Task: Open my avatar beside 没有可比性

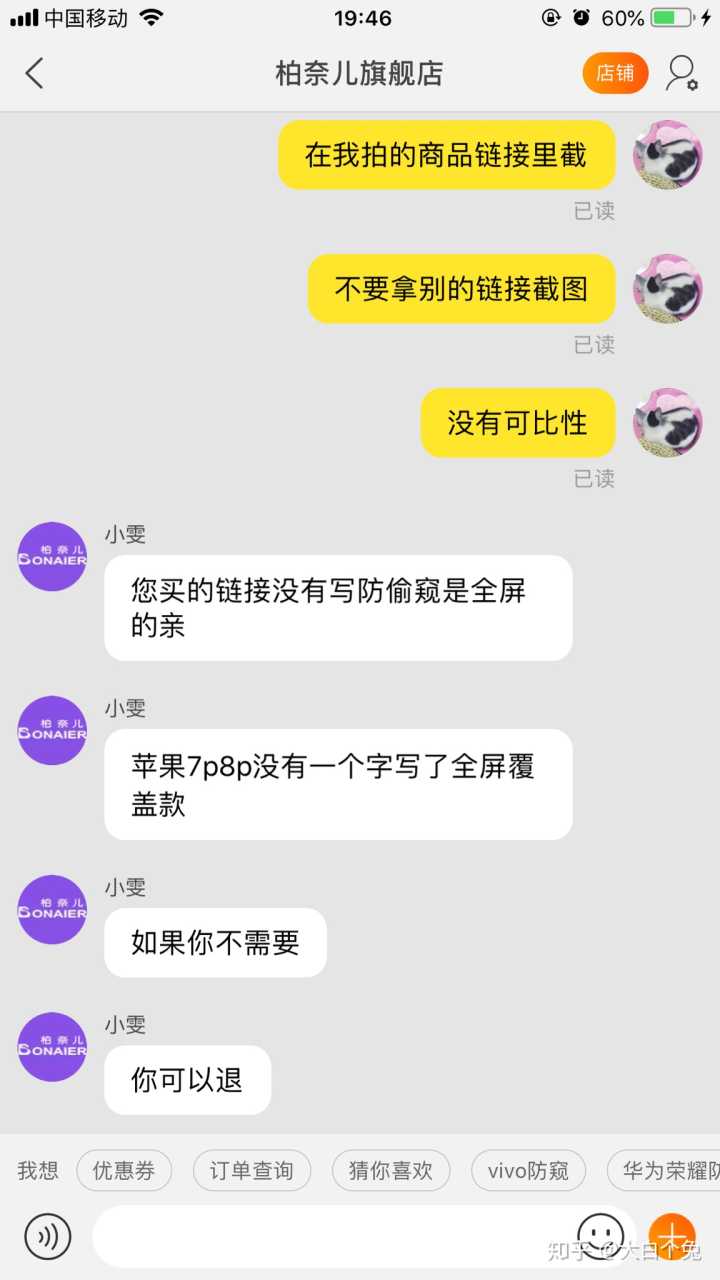Action: (x=668, y=422)
